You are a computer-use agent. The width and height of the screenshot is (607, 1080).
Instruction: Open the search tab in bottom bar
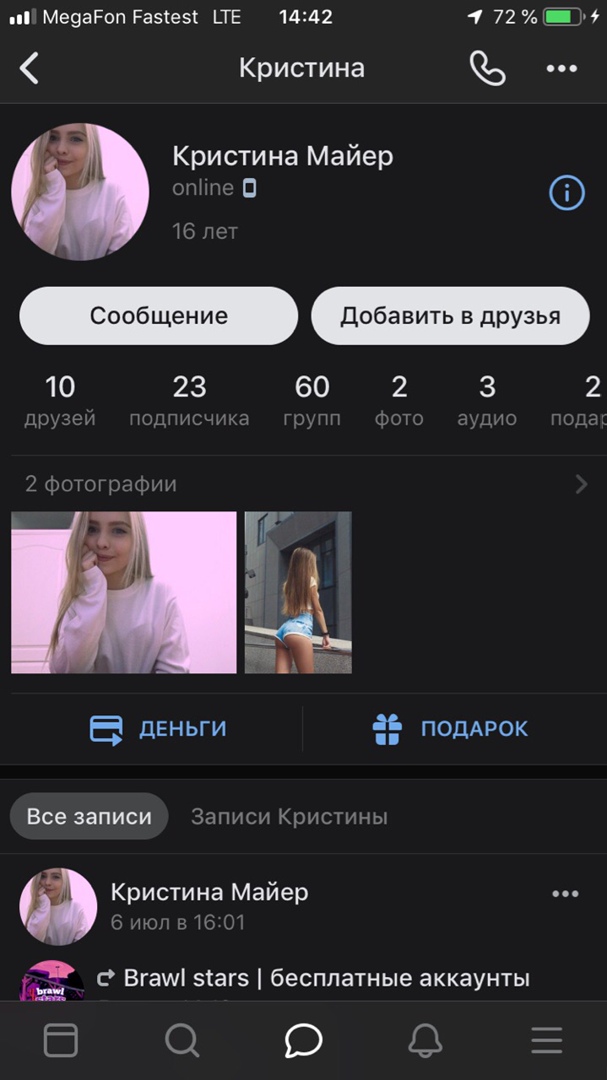click(x=182, y=1041)
